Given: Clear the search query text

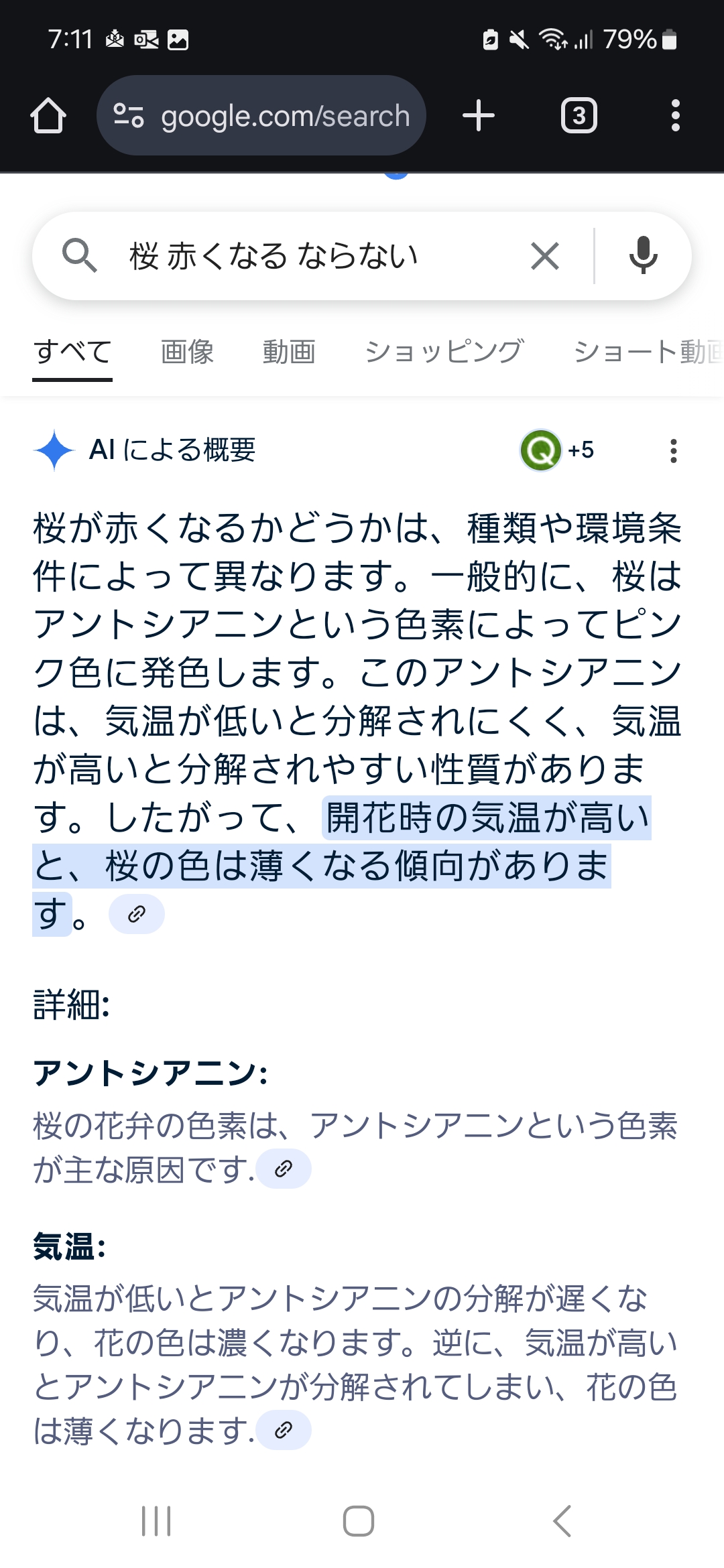Looking at the screenshot, I should coord(545,256).
